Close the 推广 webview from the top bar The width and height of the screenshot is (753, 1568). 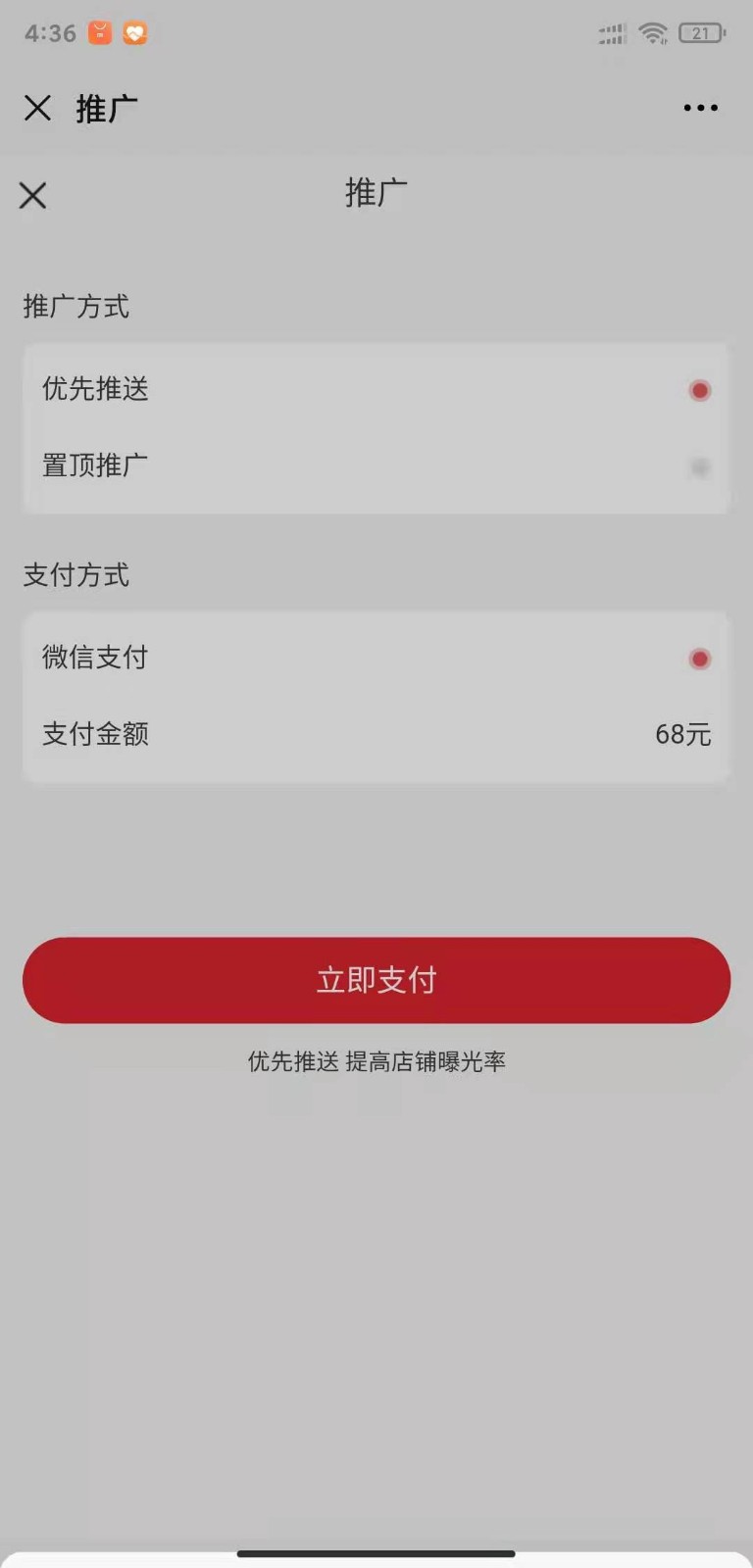37,108
